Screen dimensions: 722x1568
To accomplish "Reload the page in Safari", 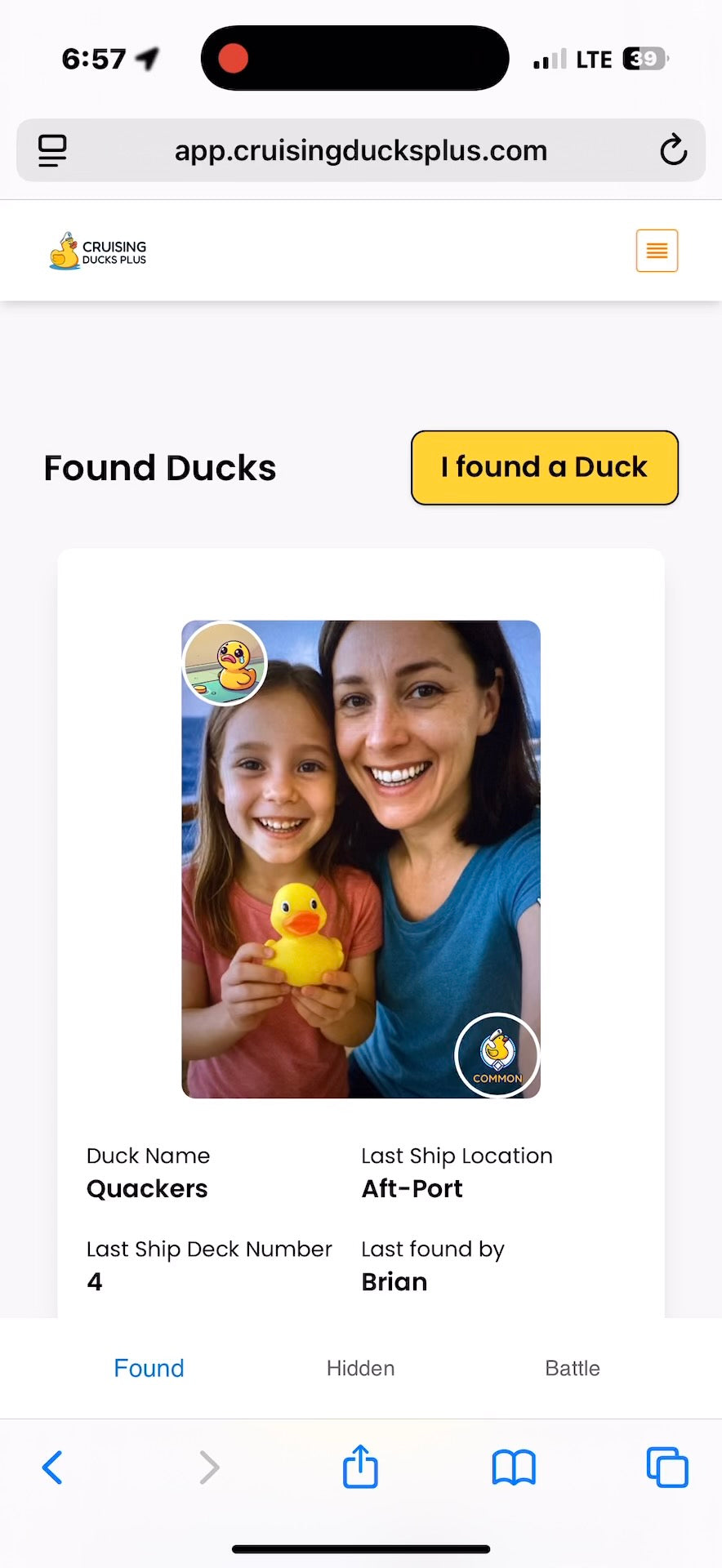I will (673, 150).
